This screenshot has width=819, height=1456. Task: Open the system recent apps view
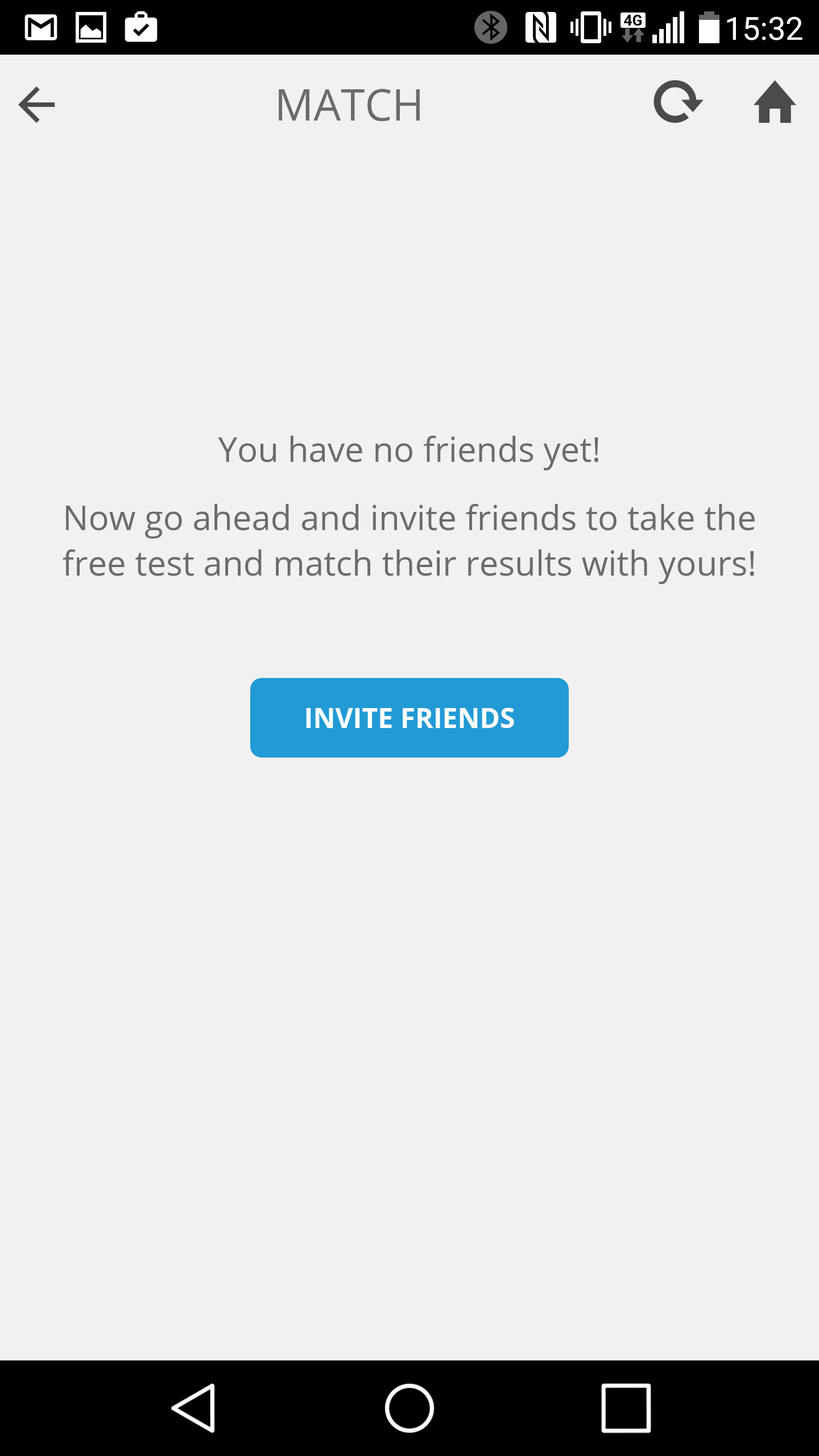[x=626, y=1408]
